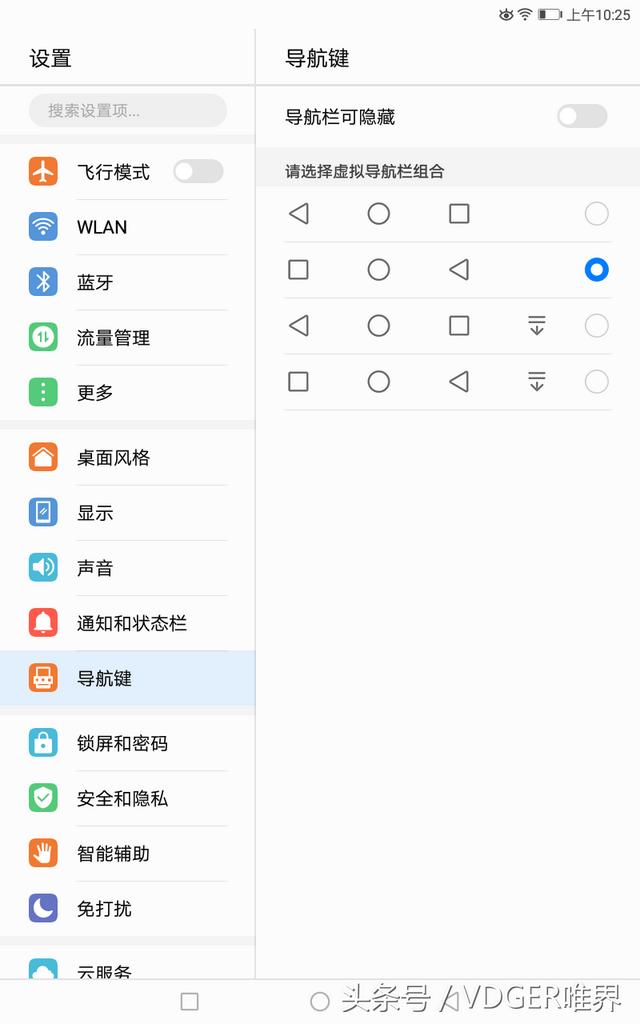
Task: Open 智能辅助 settings
Action: coord(127,854)
